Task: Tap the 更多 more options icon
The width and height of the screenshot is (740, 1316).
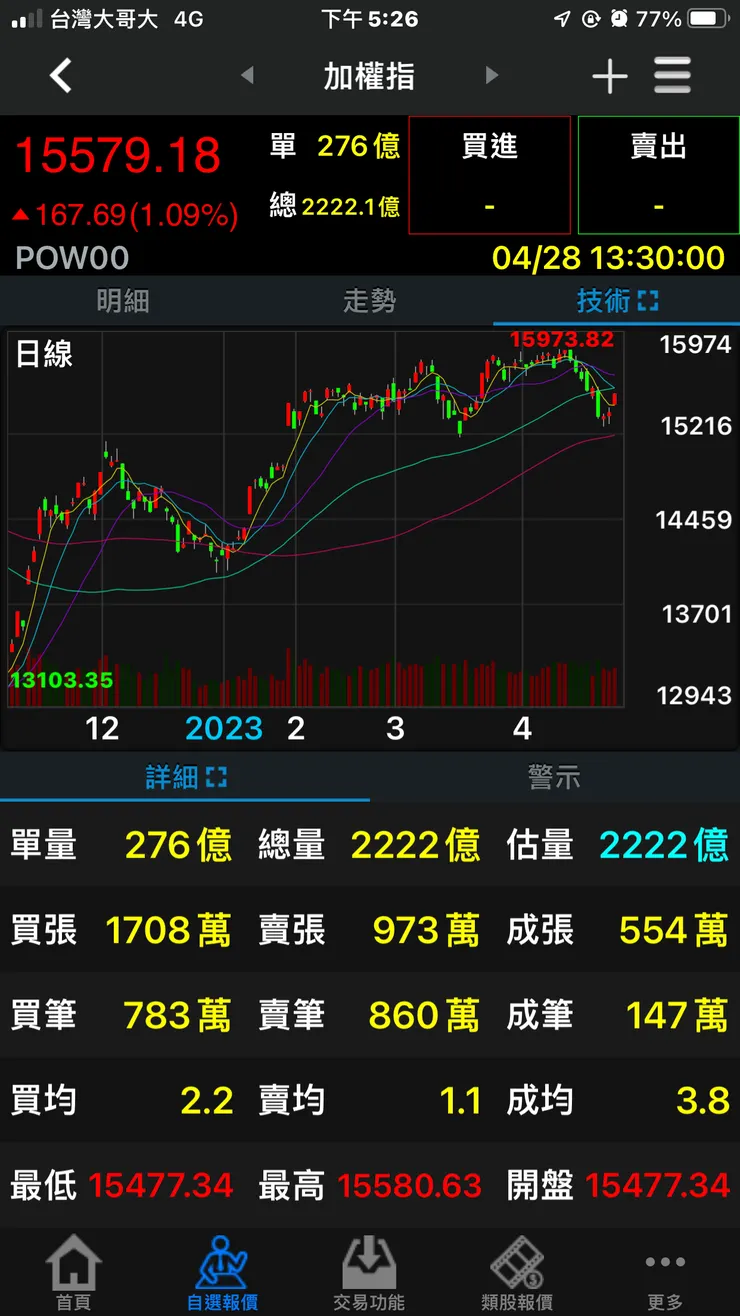Action: tap(666, 1270)
